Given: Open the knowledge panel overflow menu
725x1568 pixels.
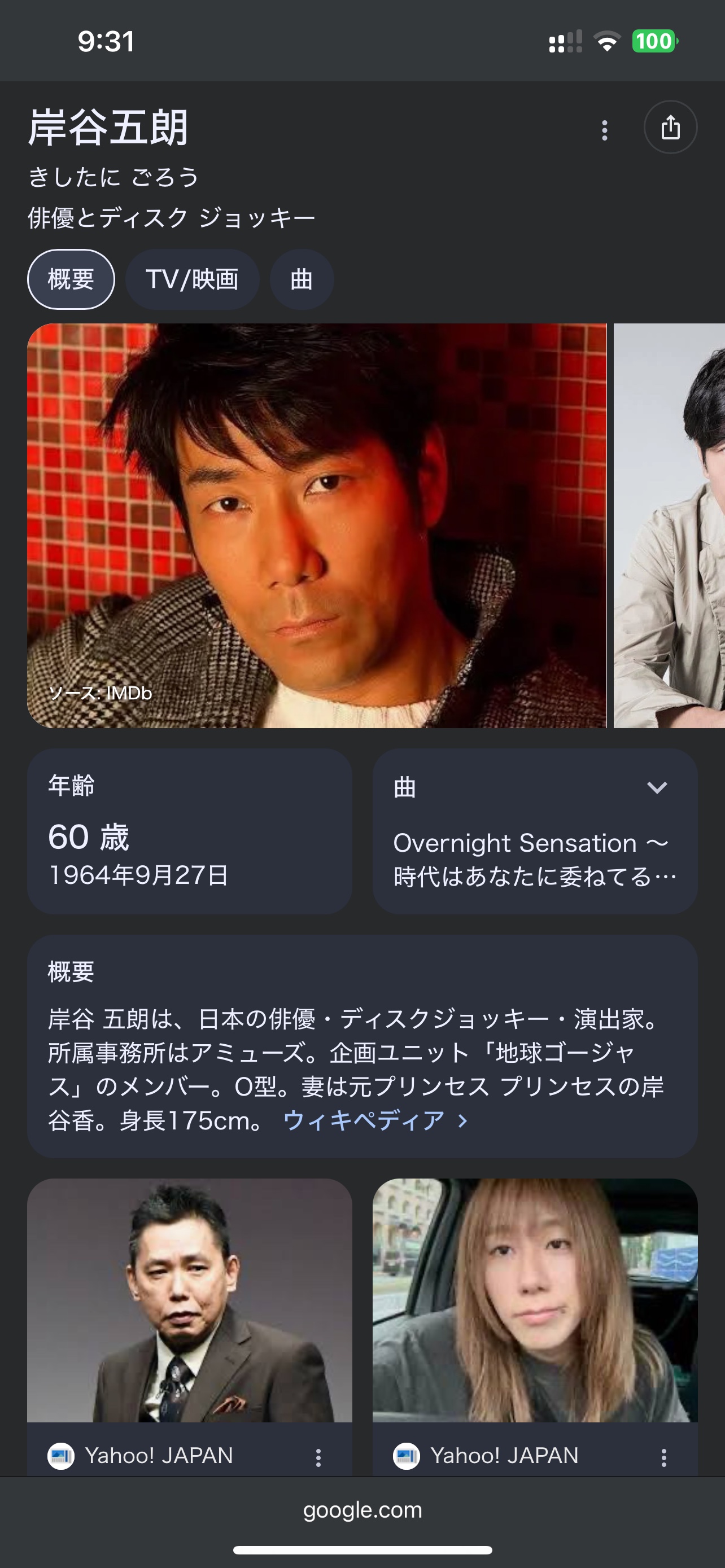Looking at the screenshot, I should pos(604,130).
